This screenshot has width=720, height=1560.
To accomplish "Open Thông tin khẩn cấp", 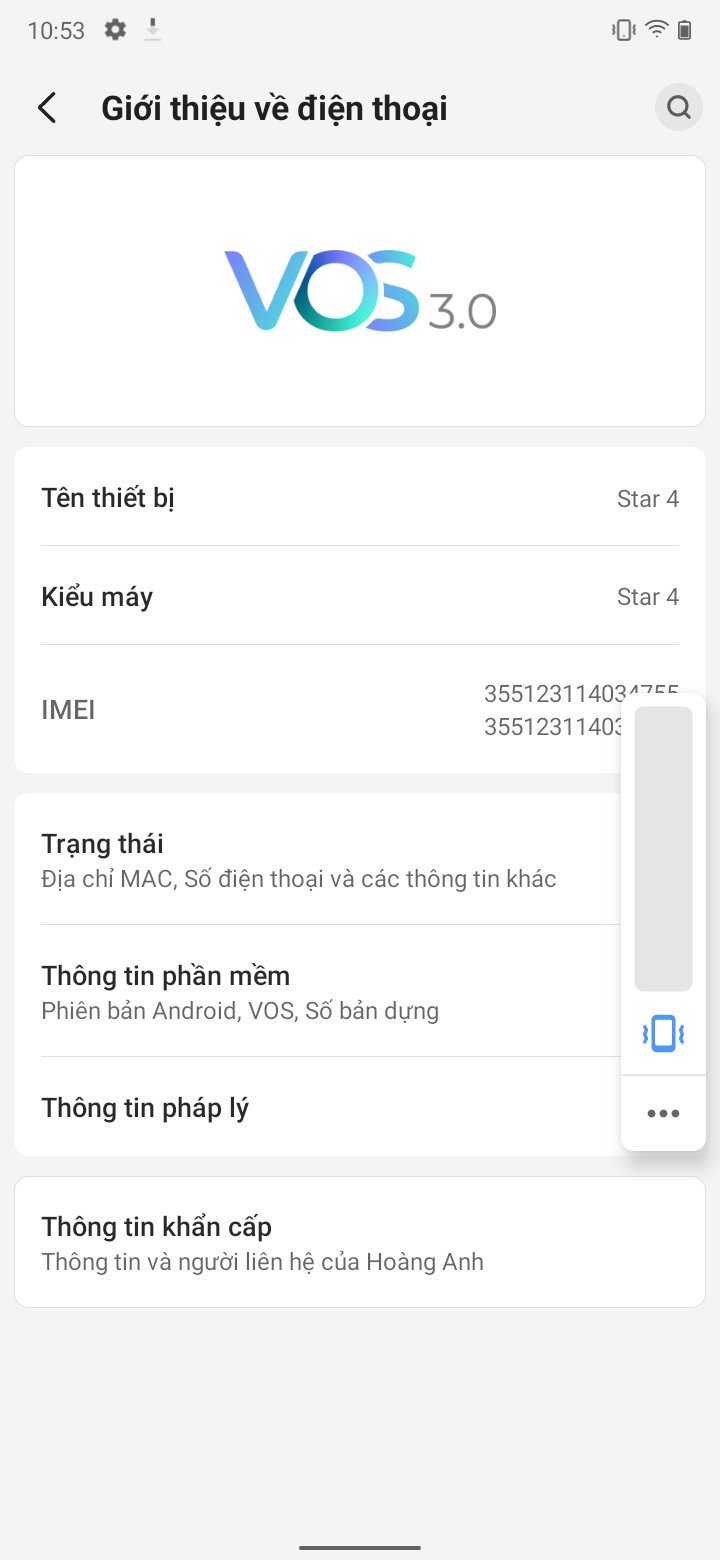I will coord(360,1242).
